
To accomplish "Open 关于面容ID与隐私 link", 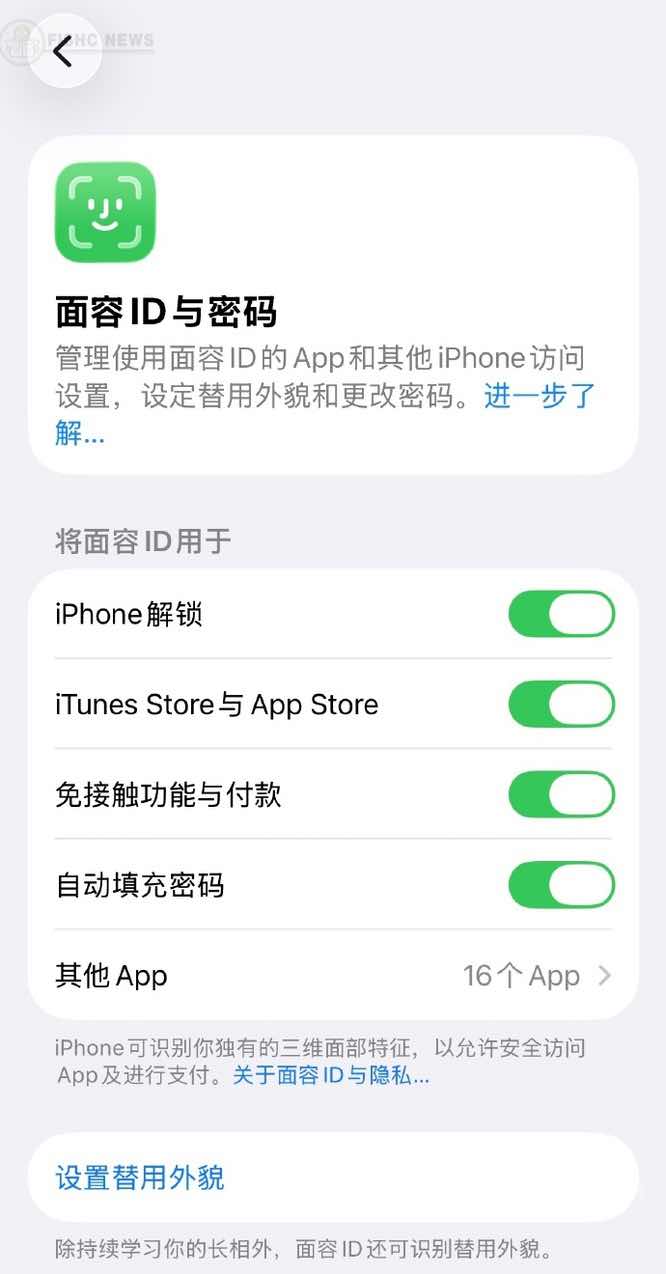I will pyautogui.click(x=331, y=1076).
